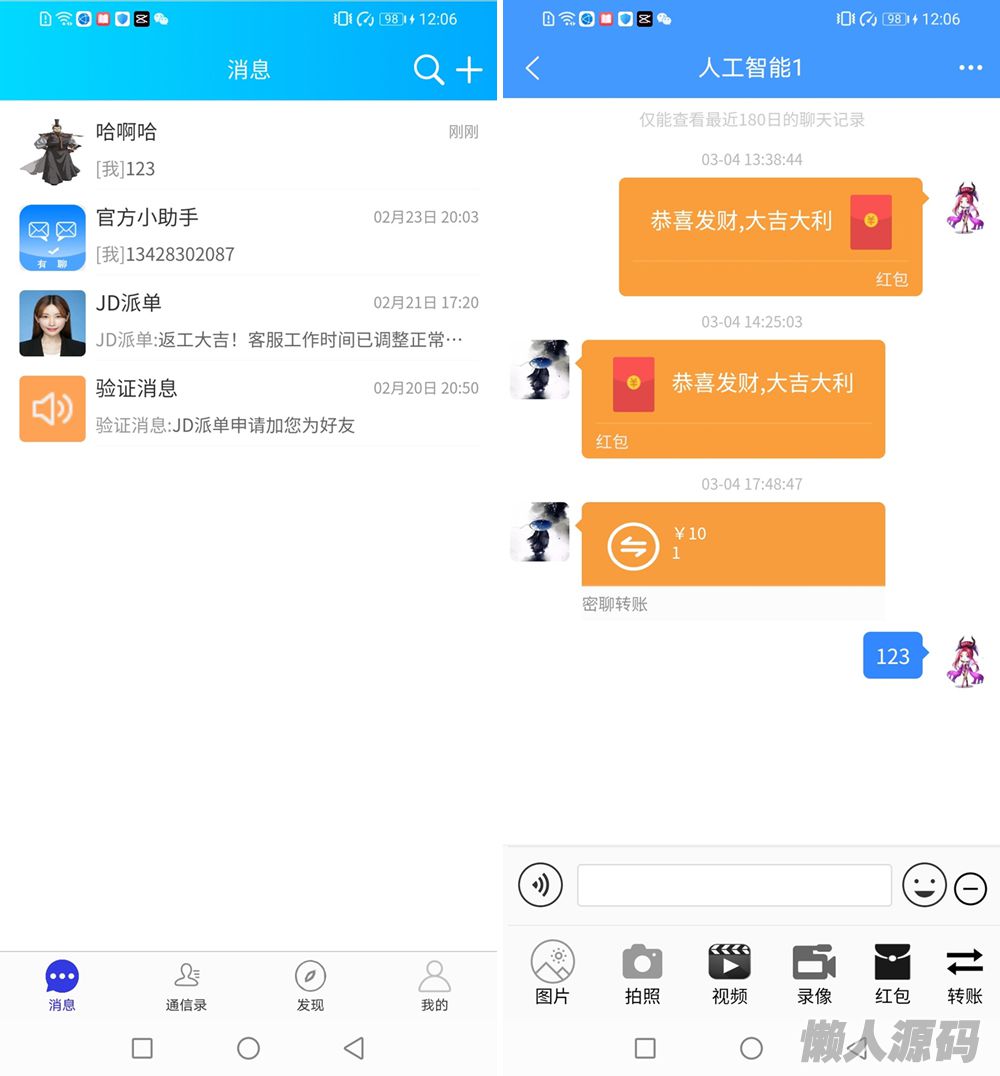Image resolution: width=1000 pixels, height=1076 pixels.
Task: Choose 图片 to send a picture
Action: (x=552, y=972)
